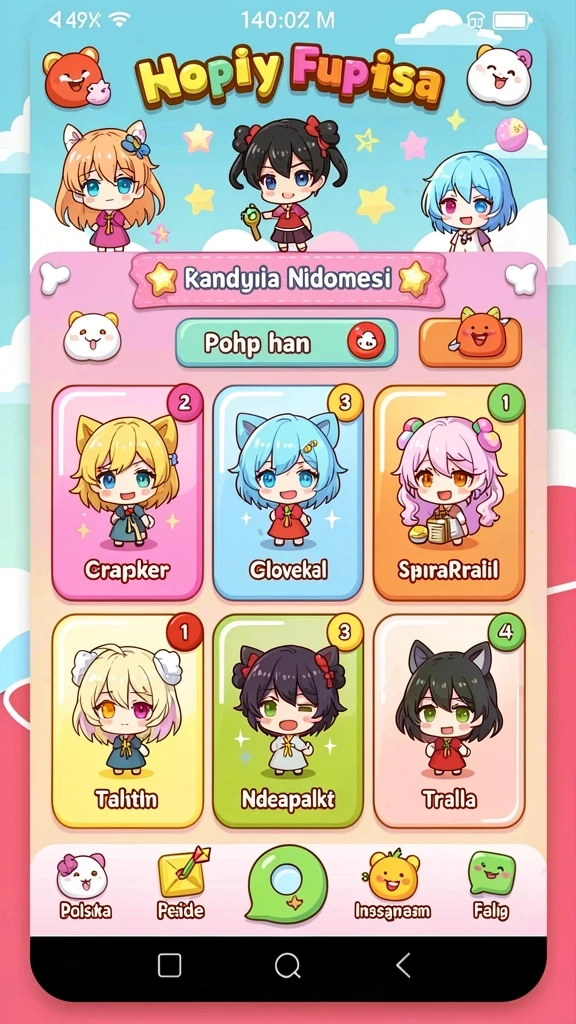Open the Peiide tab
Screen dimensions: 576x1024
tap(181, 888)
